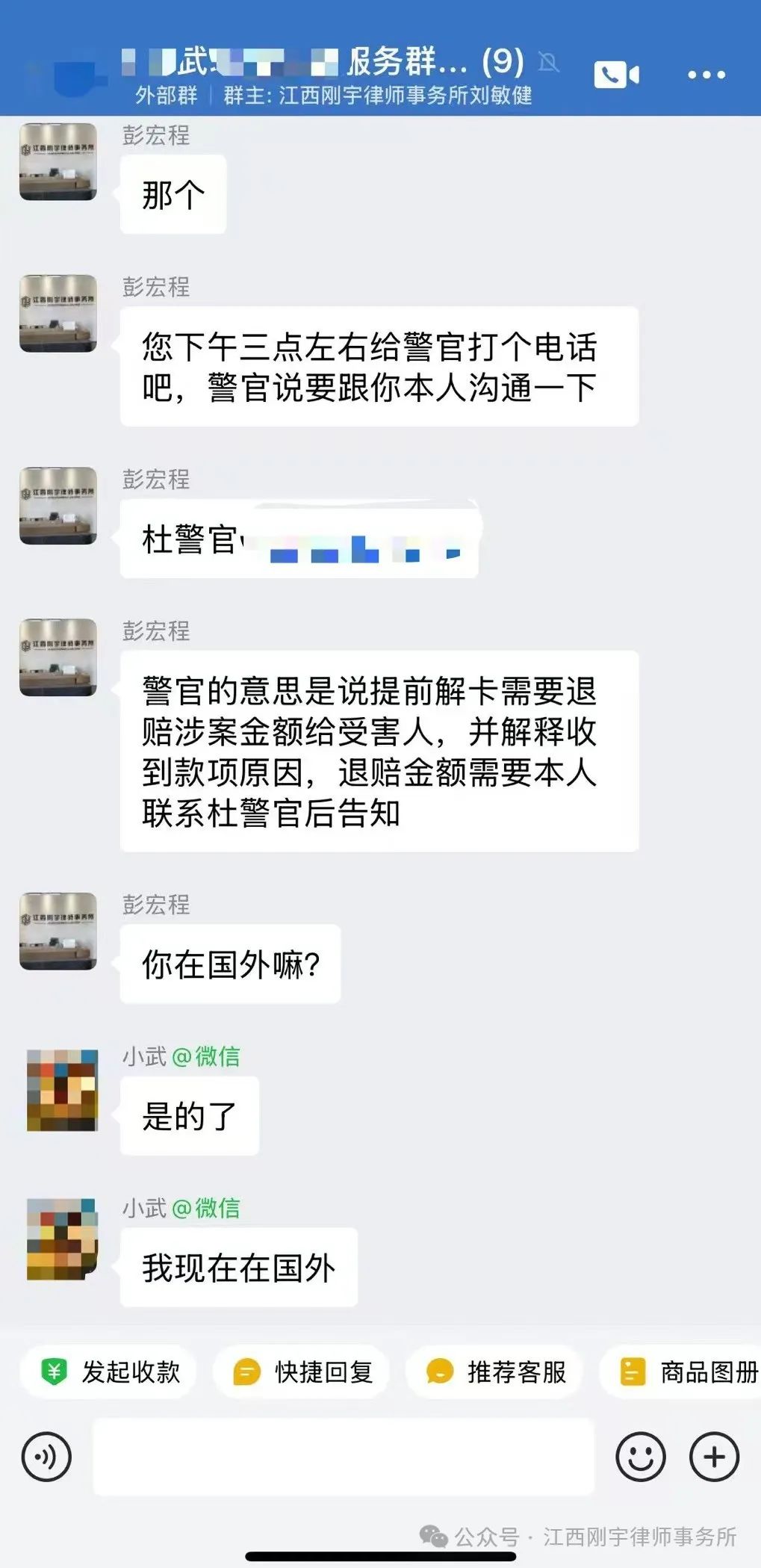This screenshot has height=1568, width=761.
Task: Open 小武's avatar beside 我现在在国外
Action: point(62,1239)
